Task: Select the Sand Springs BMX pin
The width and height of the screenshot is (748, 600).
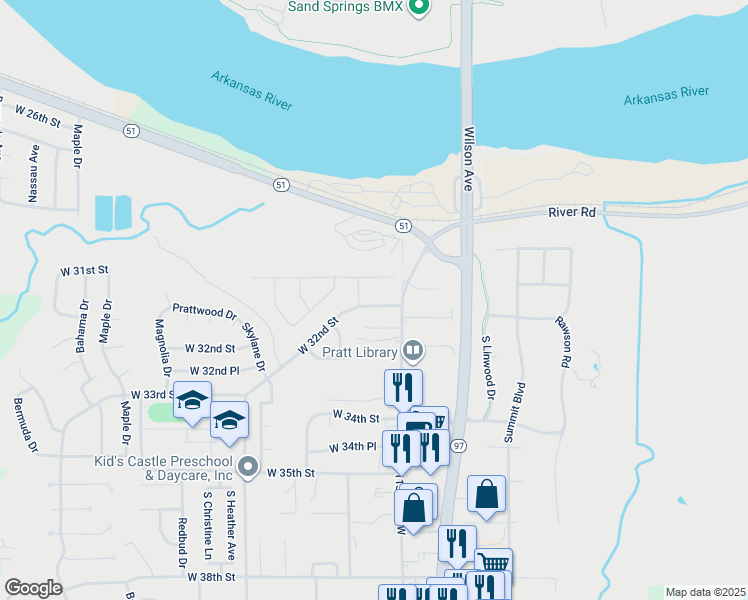Action: (x=420, y=8)
